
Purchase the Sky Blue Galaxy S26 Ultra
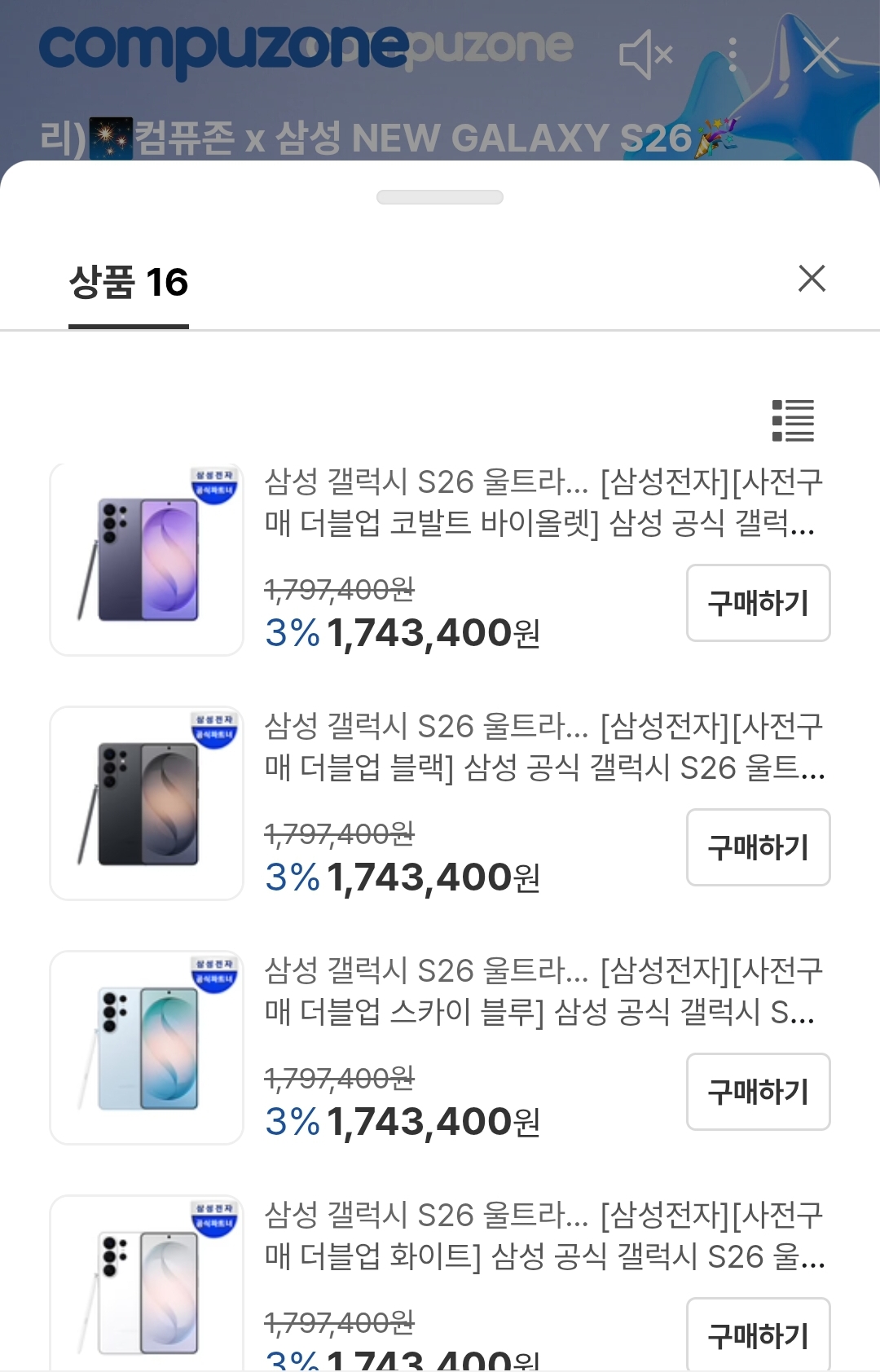tap(758, 1092)
